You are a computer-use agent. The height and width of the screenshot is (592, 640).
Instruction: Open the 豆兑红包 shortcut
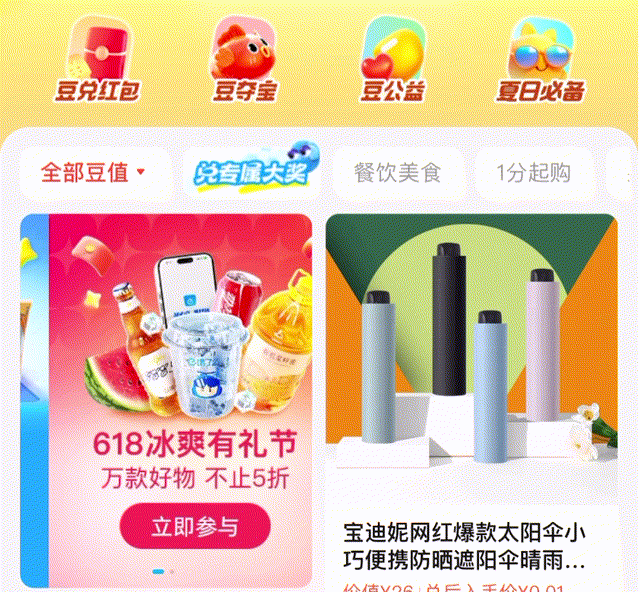[x=96, y=58]
